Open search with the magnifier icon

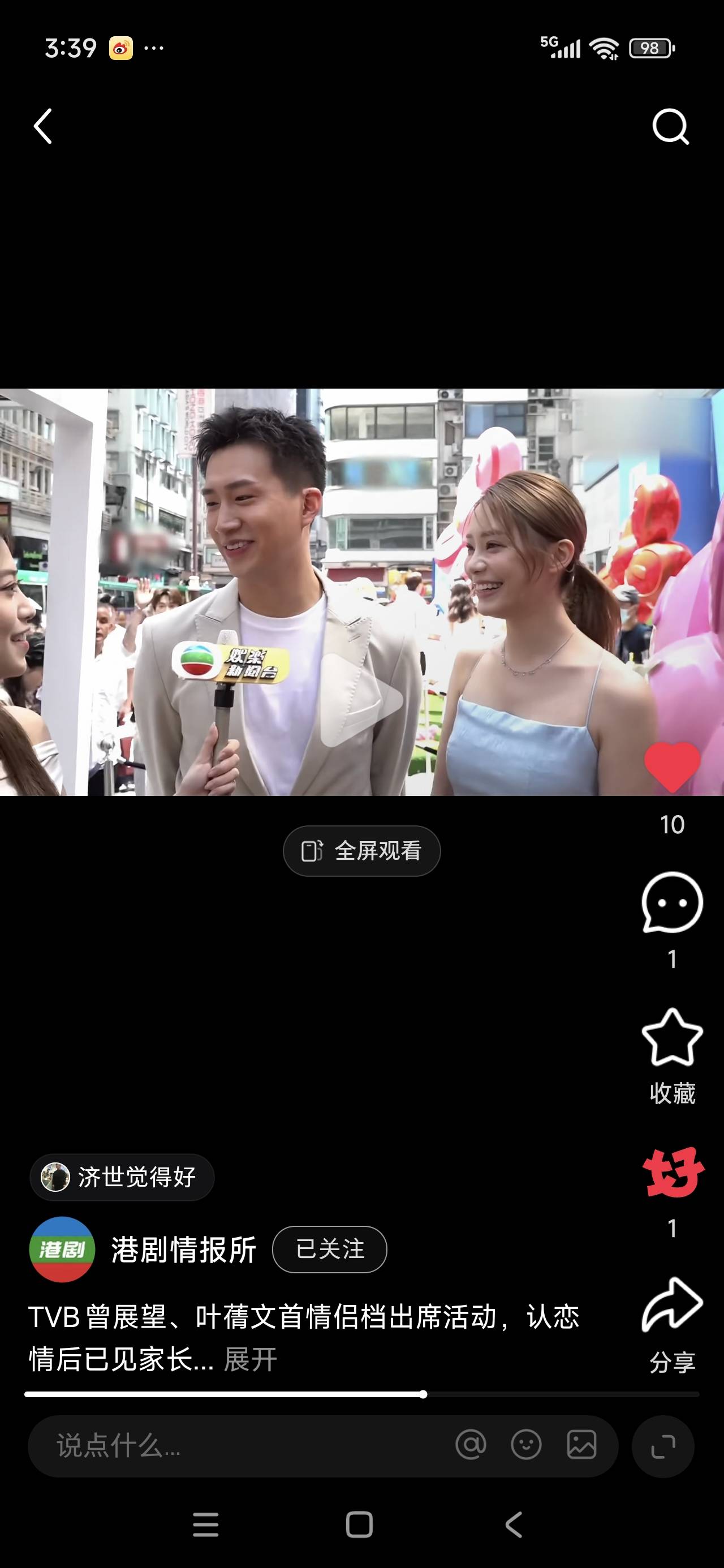pyautogui.click(x=670, y=127)
